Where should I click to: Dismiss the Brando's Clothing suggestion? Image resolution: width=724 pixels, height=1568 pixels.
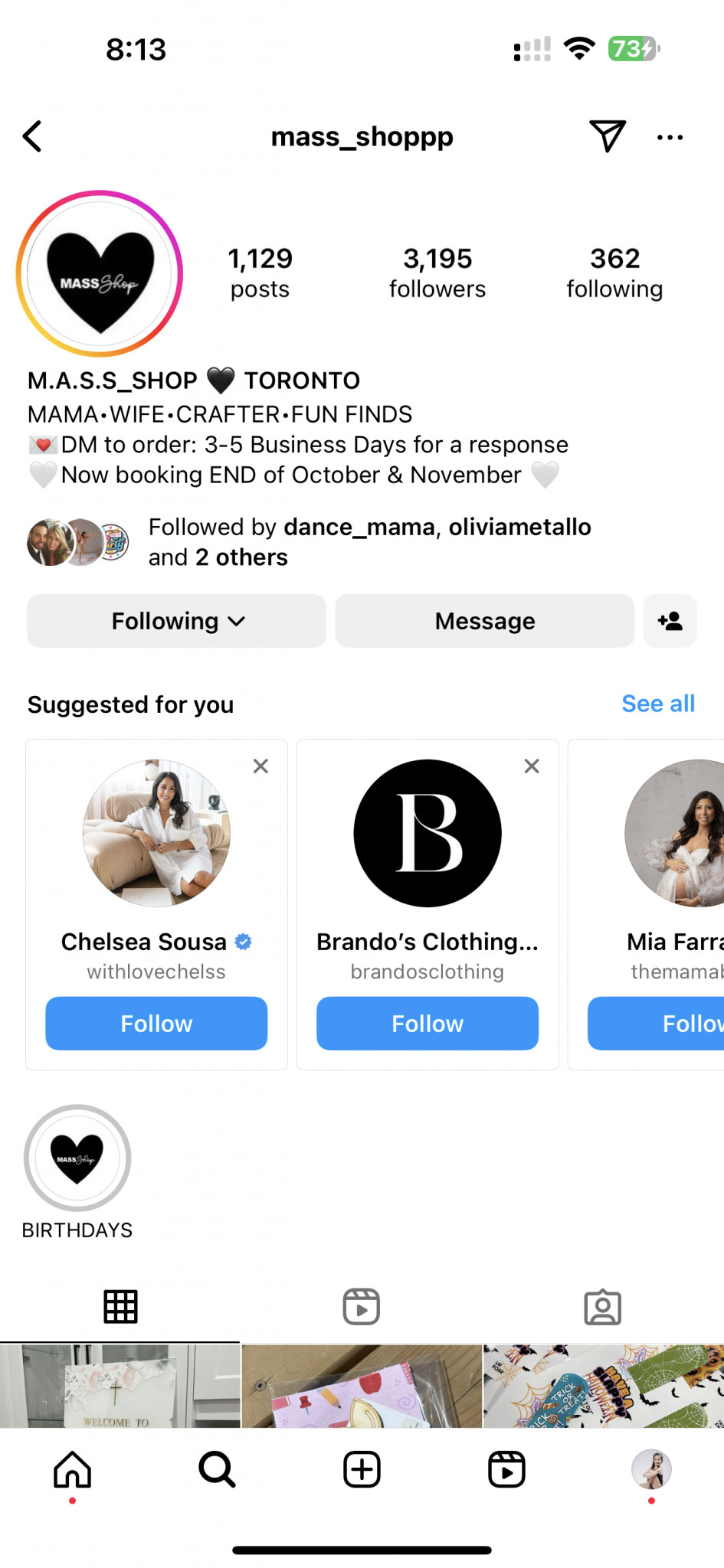pyautogui.click(x=532, y=766)
